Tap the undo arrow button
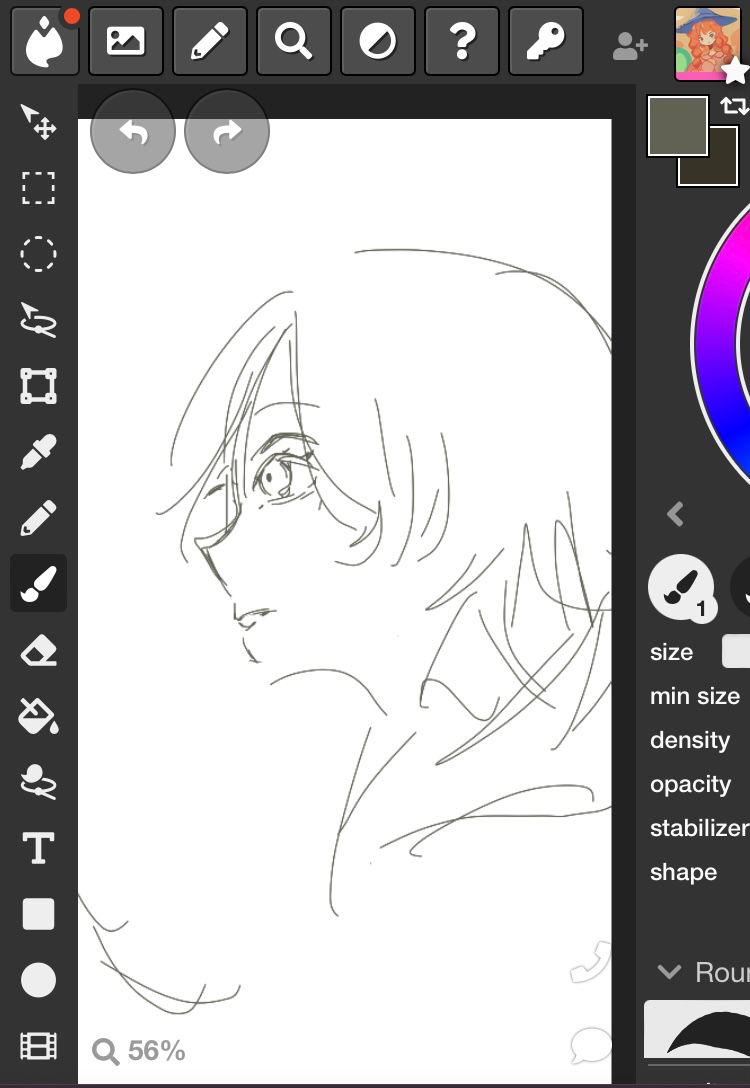The width and height of the screenshot is (750, 1088). click(x=133, y=131)
